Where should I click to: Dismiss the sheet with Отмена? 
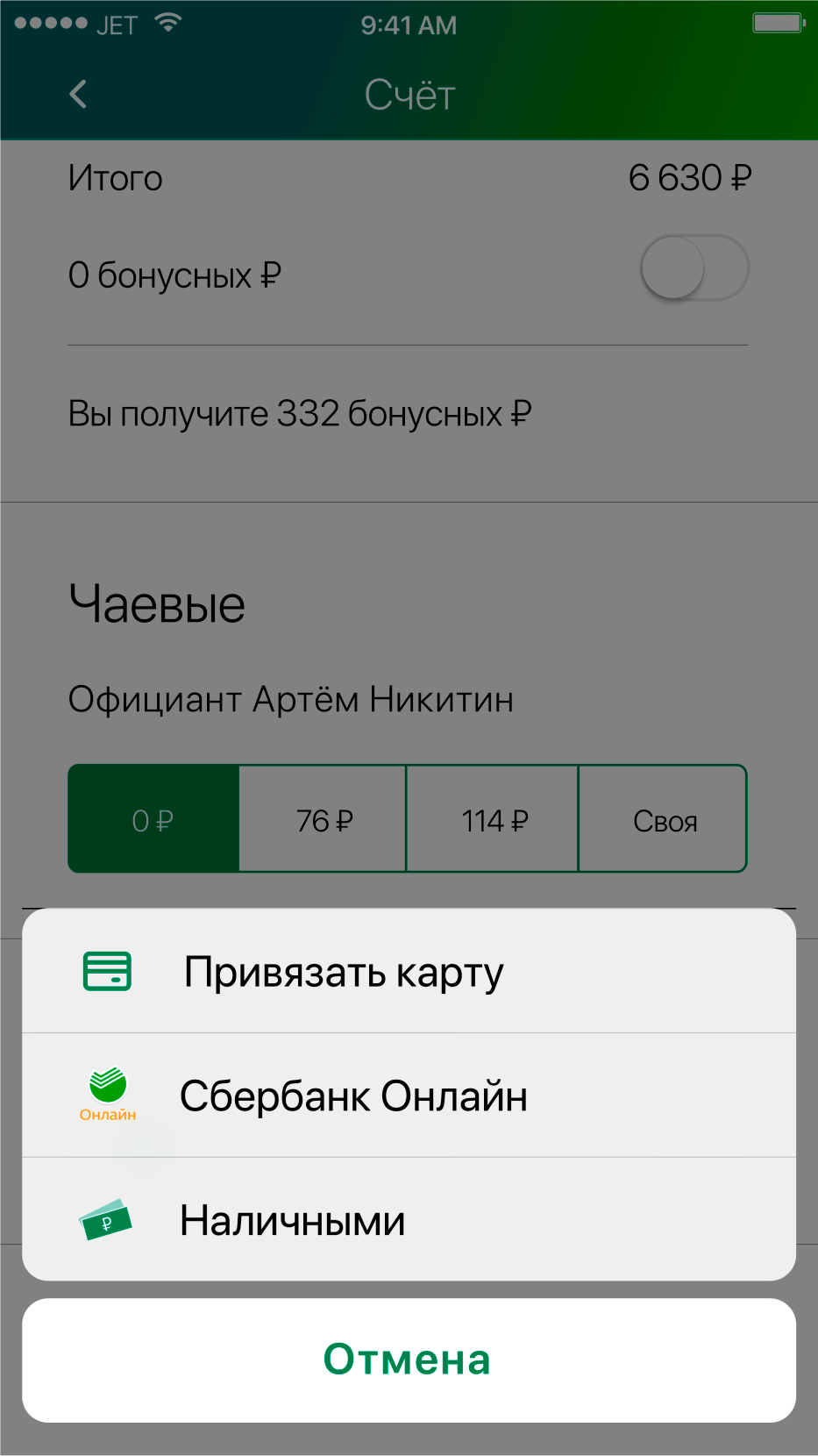click(409, 1360)
